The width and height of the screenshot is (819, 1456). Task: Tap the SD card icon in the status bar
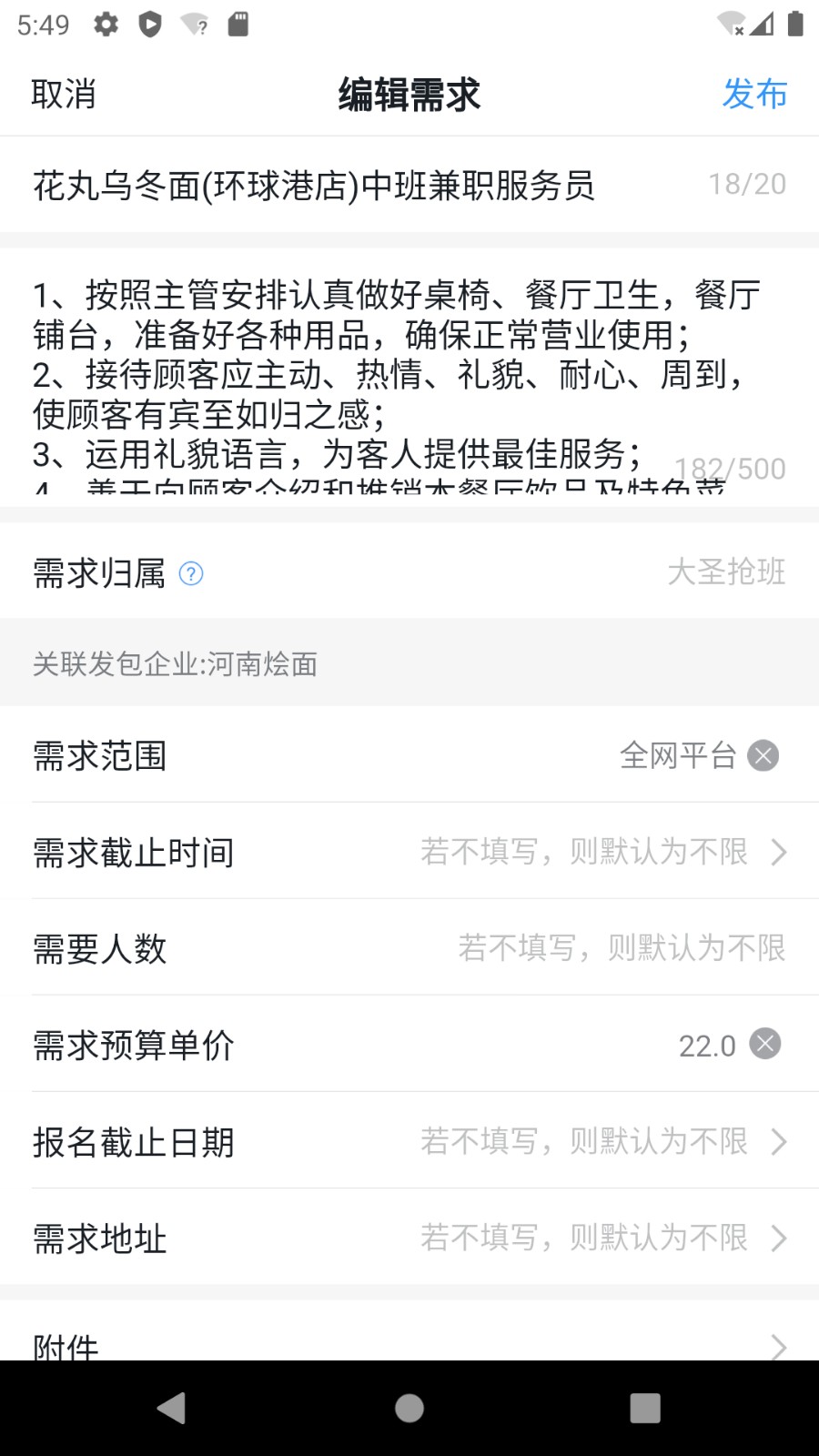point(238,25)
